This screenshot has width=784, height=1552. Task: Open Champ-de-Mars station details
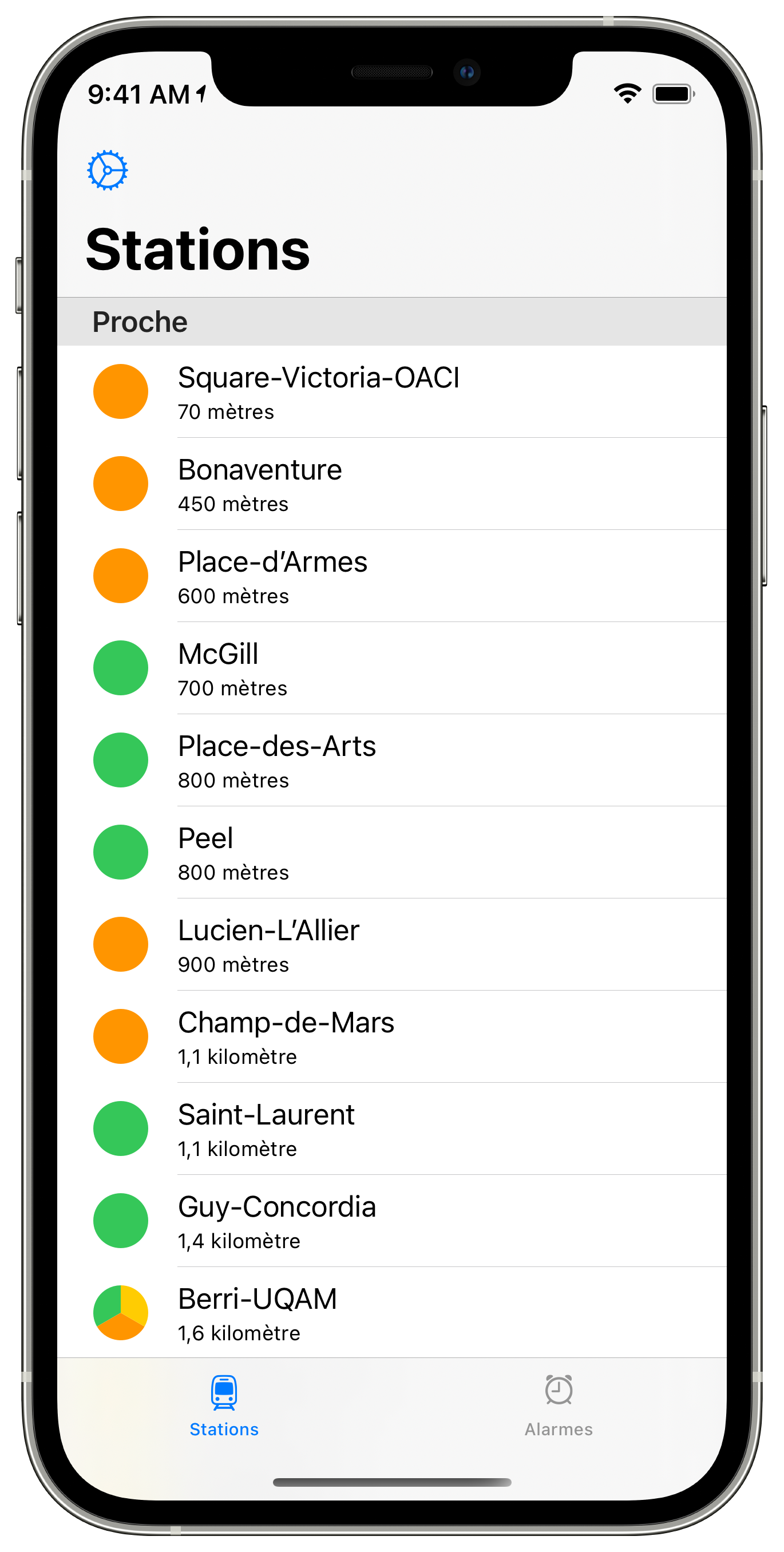391,1037
